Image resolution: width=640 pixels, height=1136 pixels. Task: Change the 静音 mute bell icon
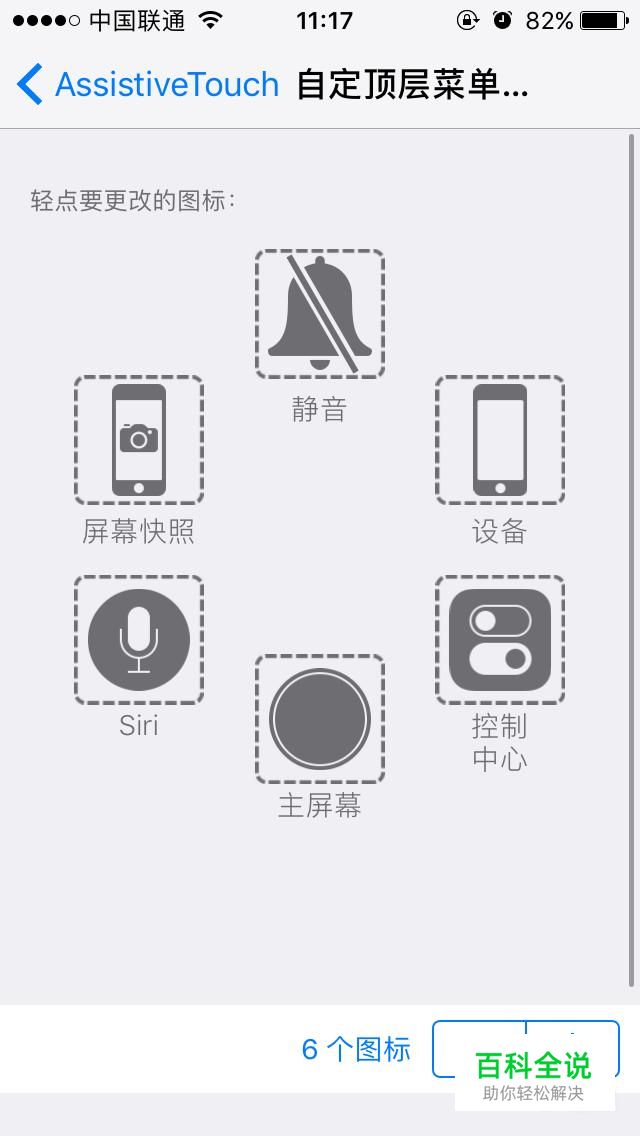320,314
